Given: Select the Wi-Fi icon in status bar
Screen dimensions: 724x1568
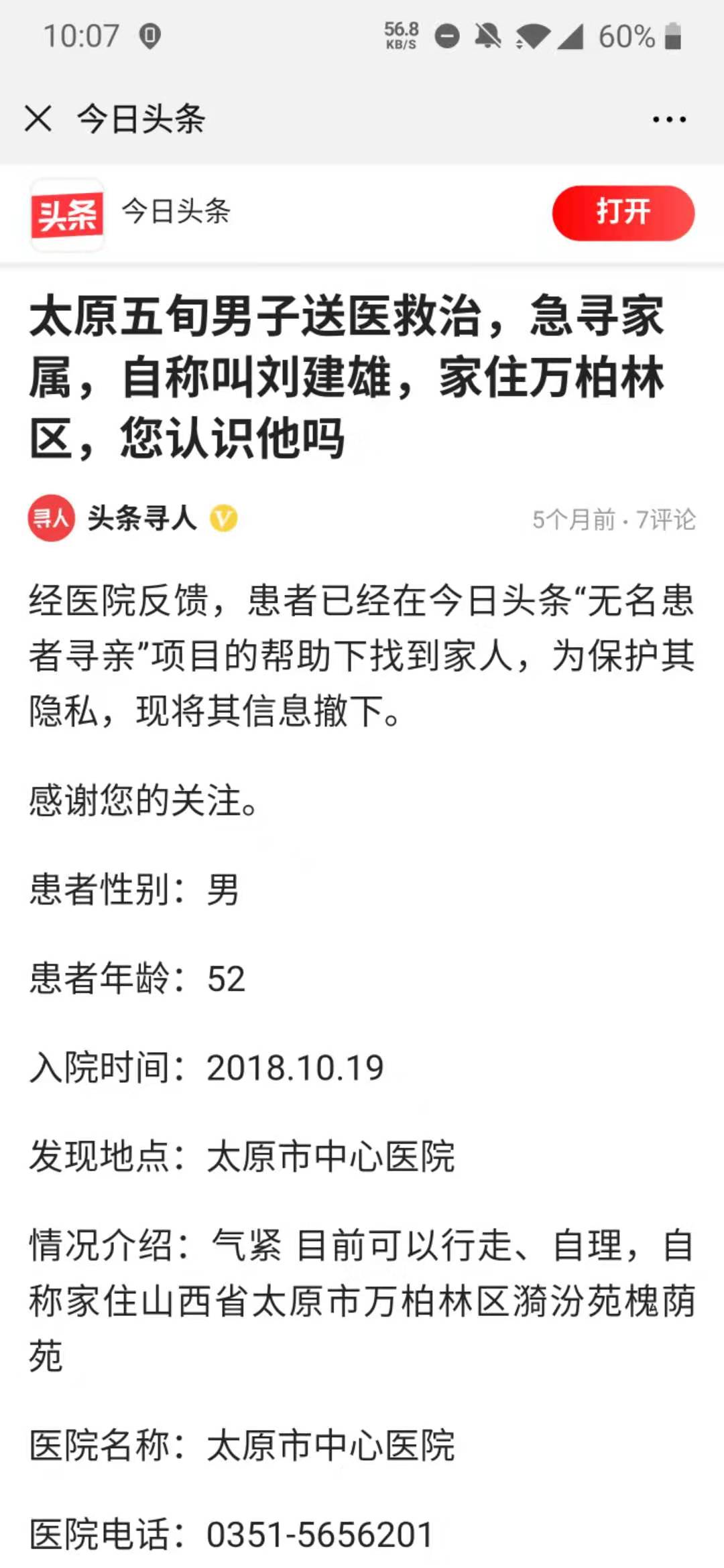Looking at the screenshot, I should pos(533,36).
